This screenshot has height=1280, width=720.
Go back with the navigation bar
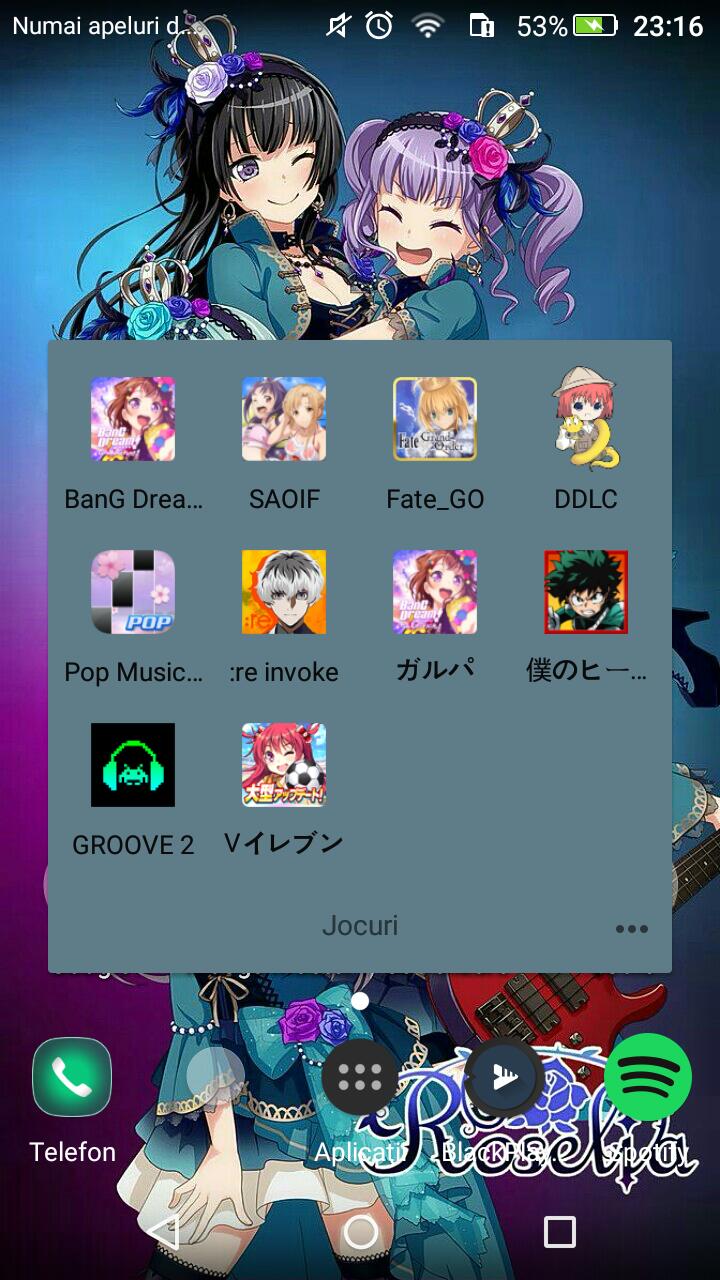tap(162, 1232)
